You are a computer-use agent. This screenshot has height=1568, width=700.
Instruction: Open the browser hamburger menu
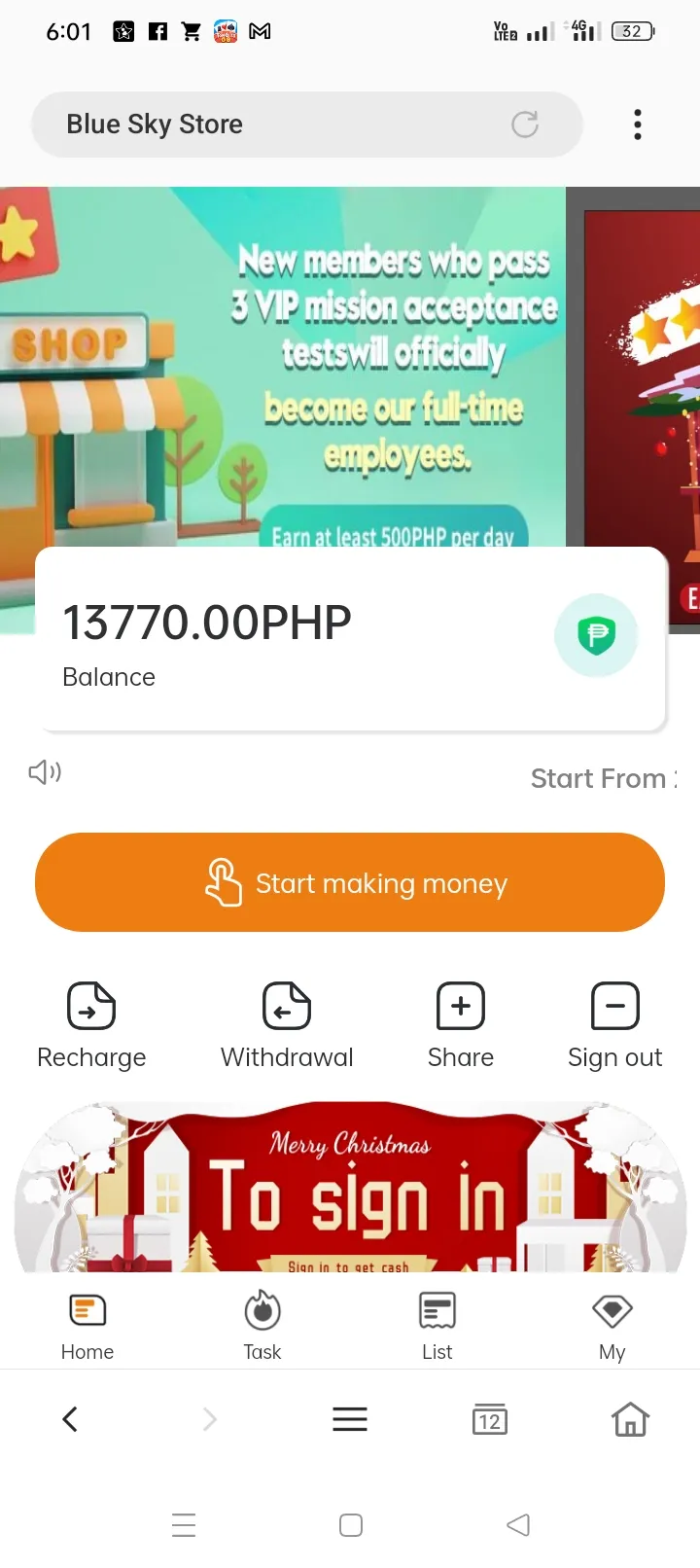tap(350, 1419)
